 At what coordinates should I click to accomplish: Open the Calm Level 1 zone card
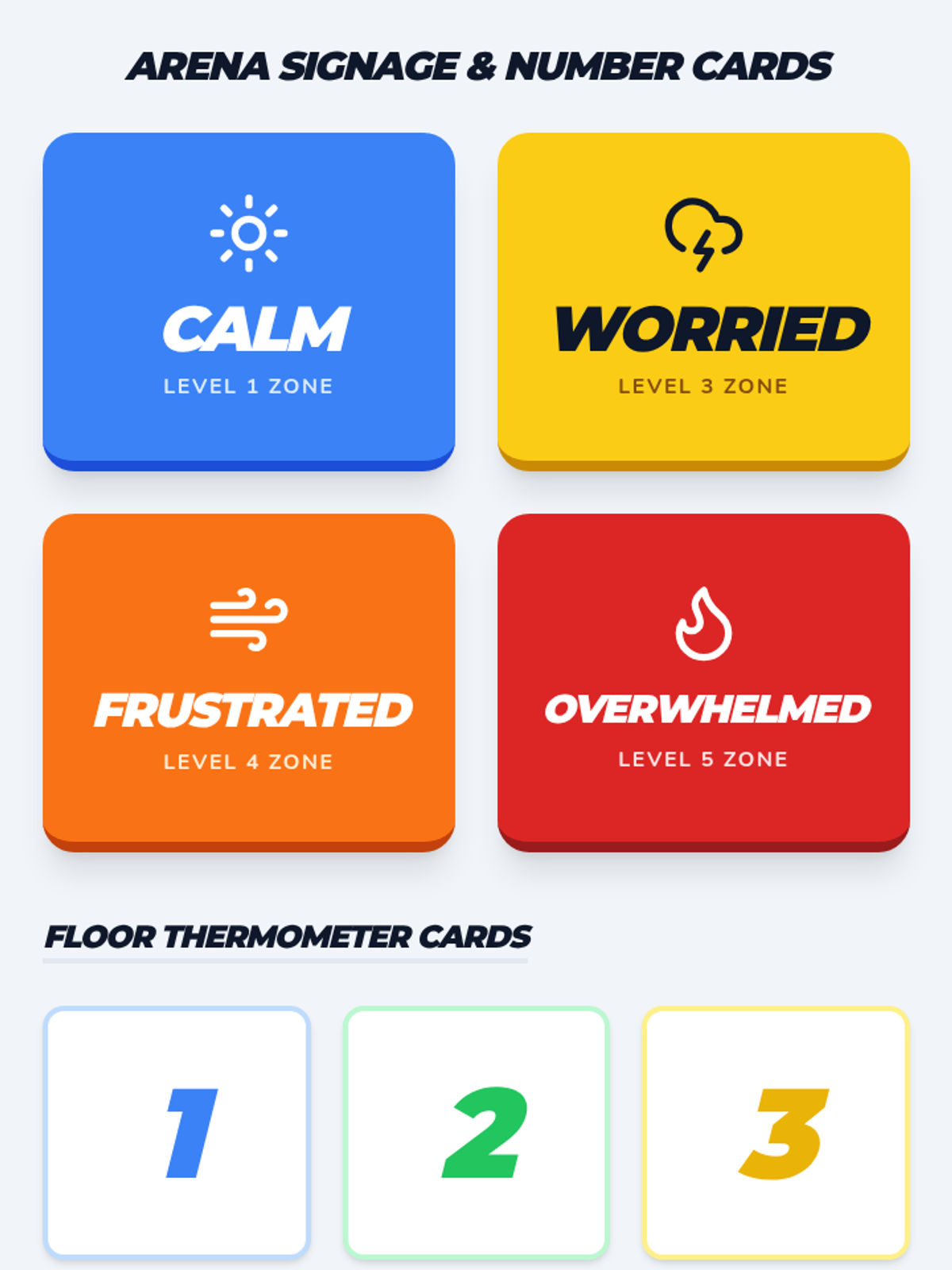248,302
